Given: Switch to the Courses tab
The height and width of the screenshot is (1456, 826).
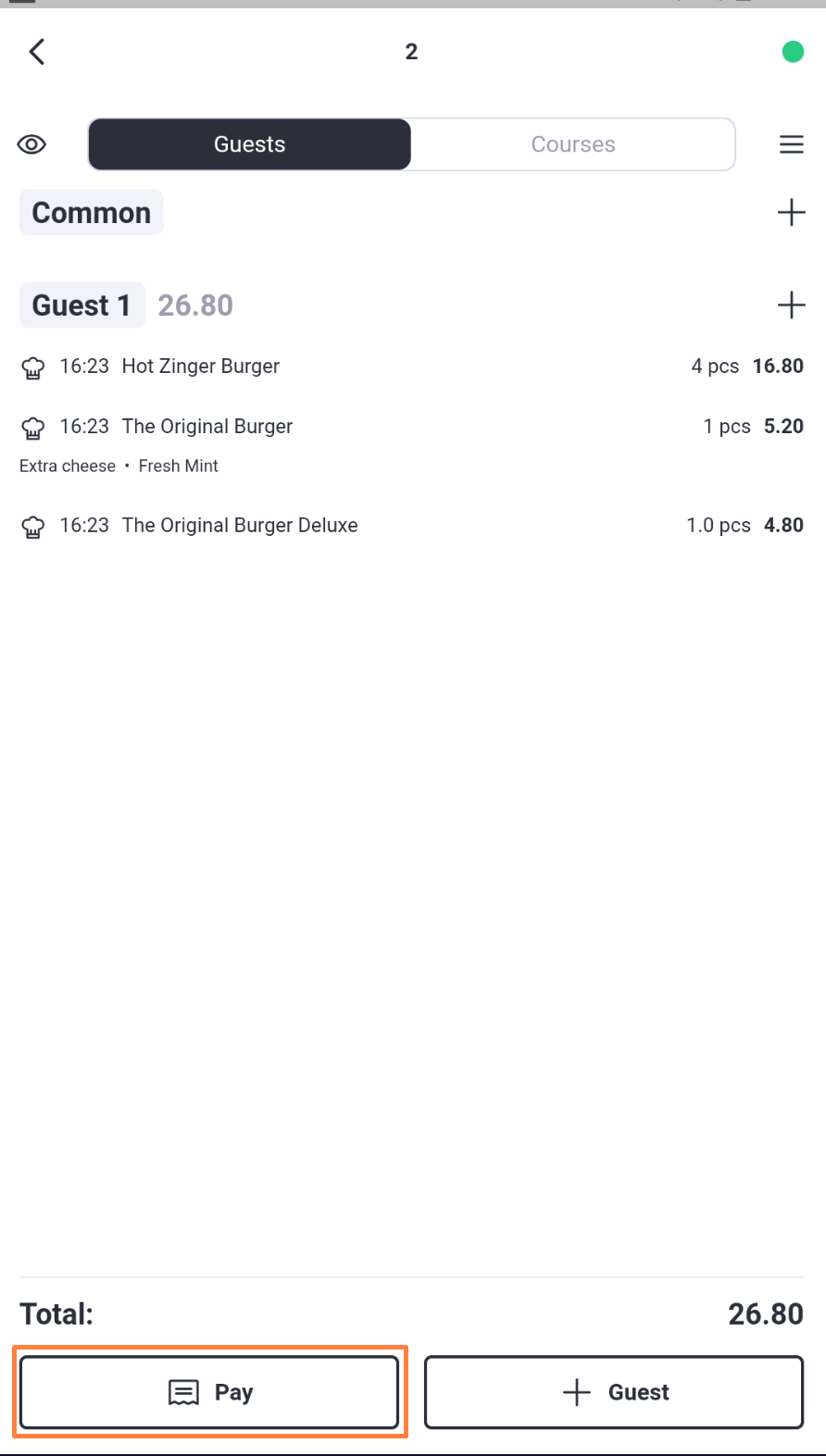Looking at the screenshot, I should [x=573, y=144].
